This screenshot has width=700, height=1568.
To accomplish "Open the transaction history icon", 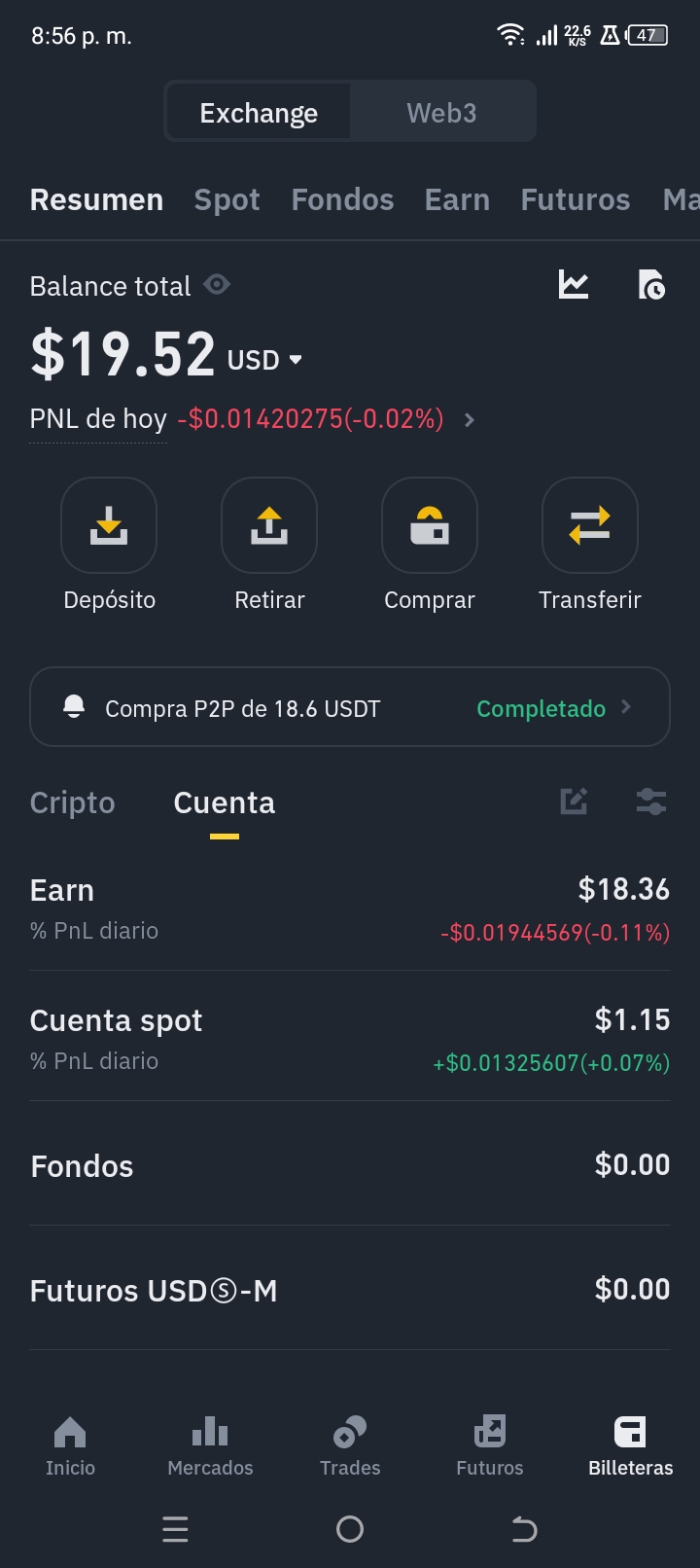I will click(650, 284).
